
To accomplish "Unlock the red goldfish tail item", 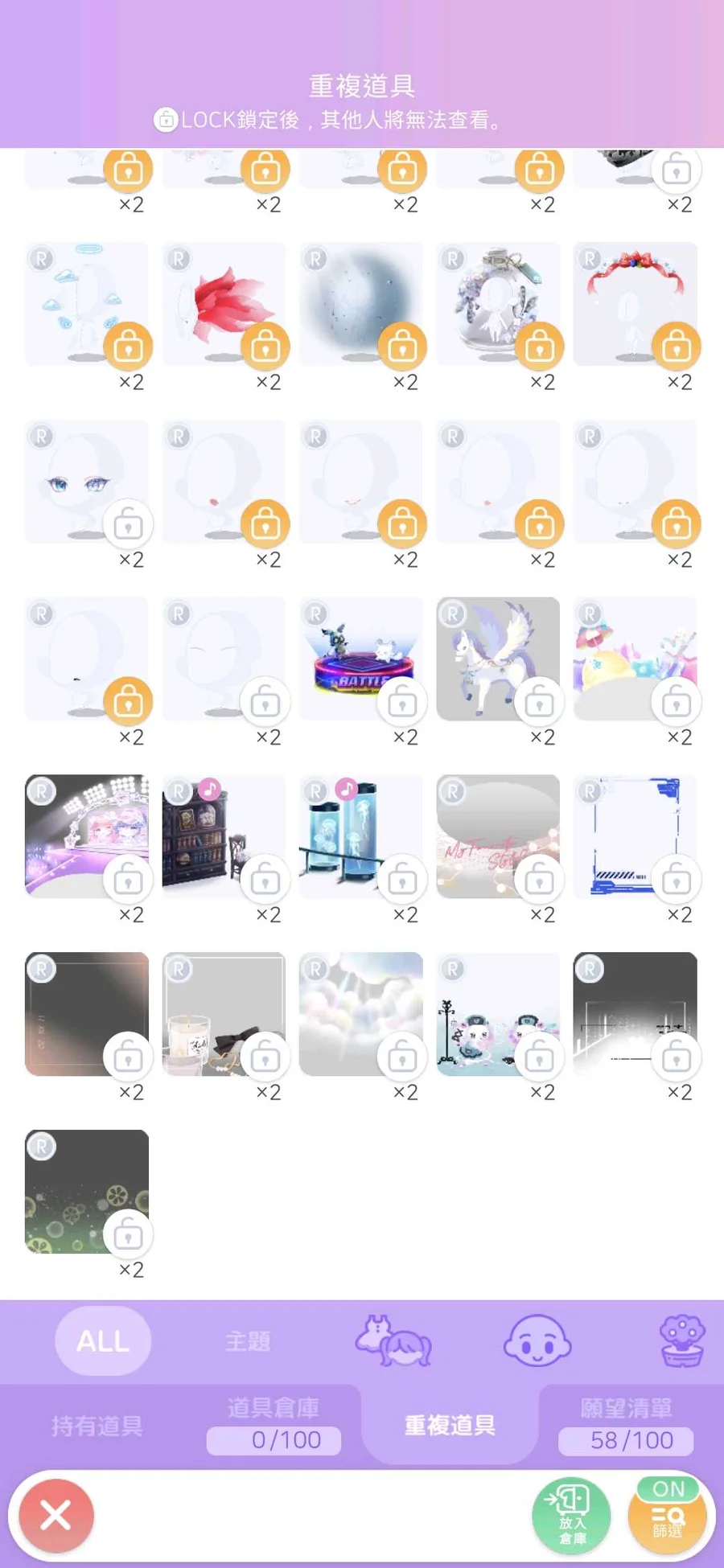I will point(265,347).
